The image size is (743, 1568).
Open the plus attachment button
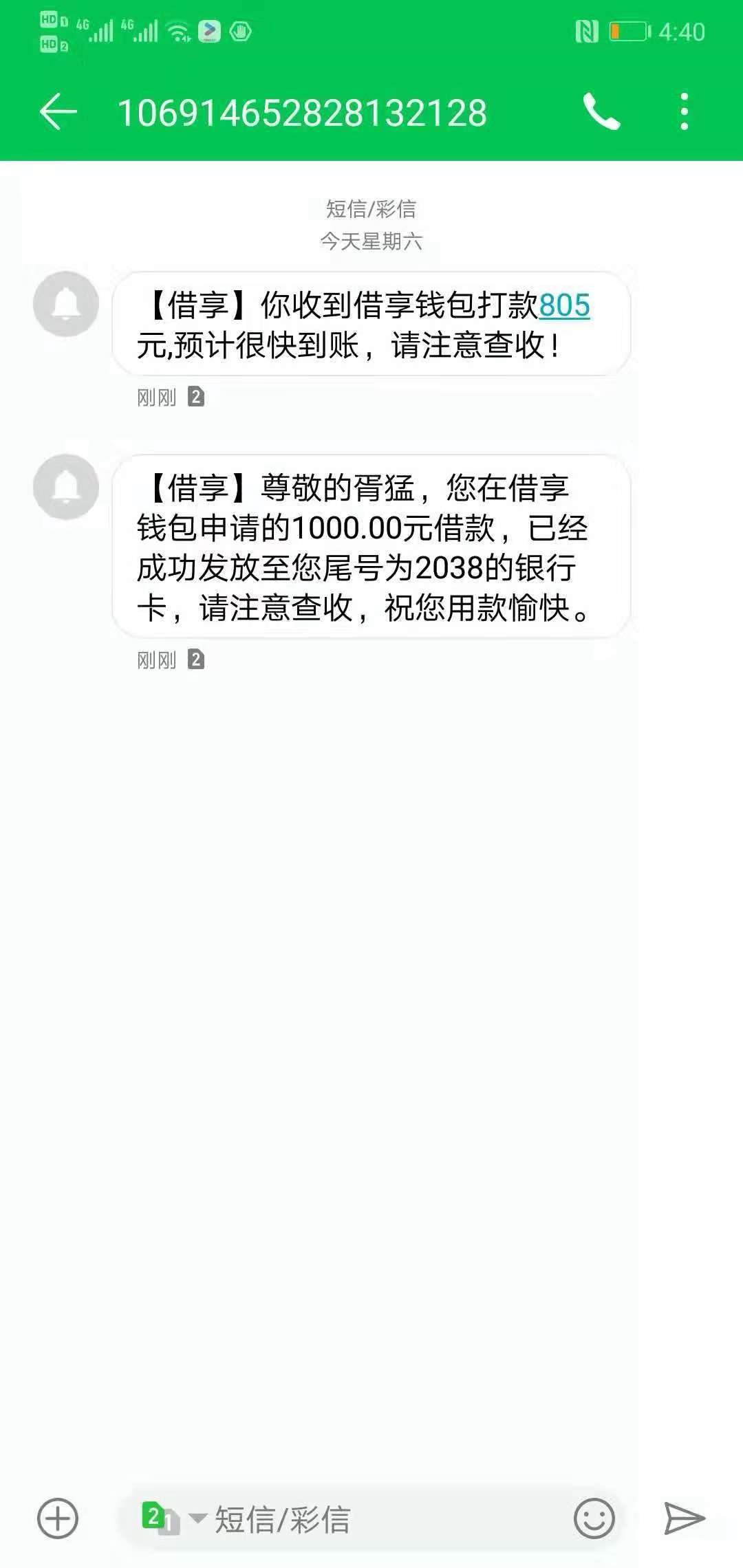(x=58, y=1518)
